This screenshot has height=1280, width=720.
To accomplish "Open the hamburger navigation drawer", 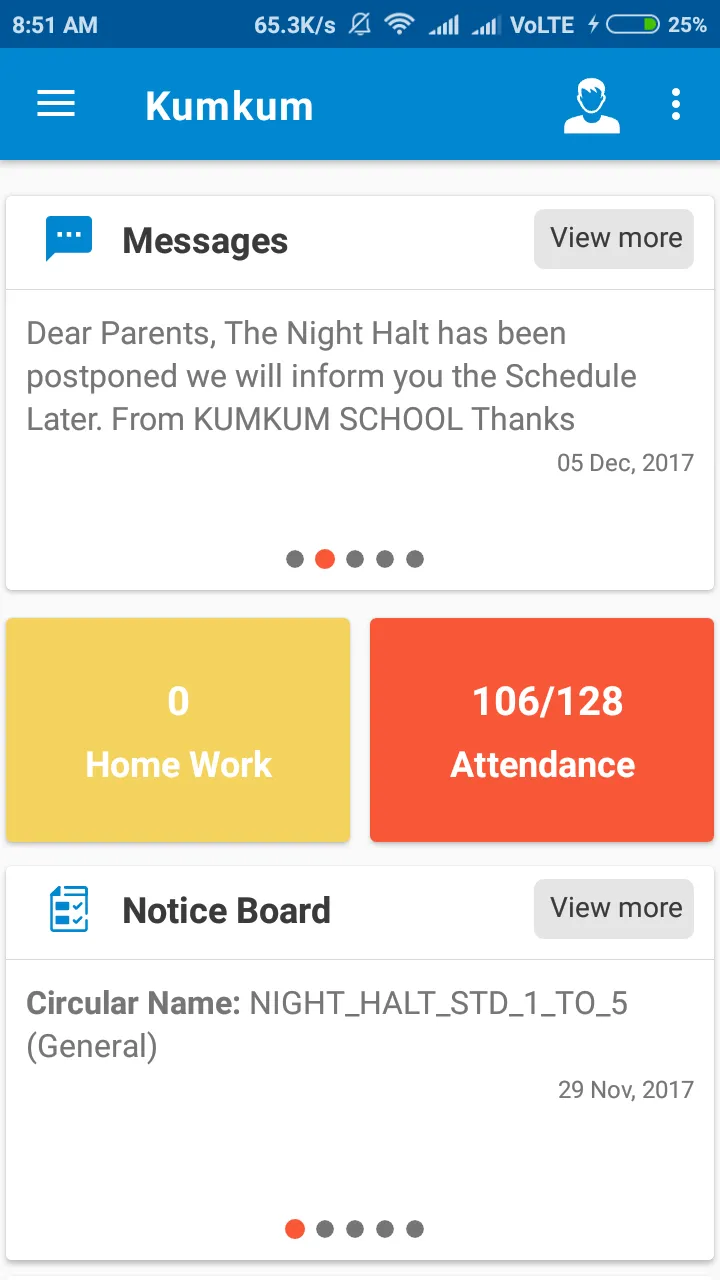I will [x=56, y=104].
